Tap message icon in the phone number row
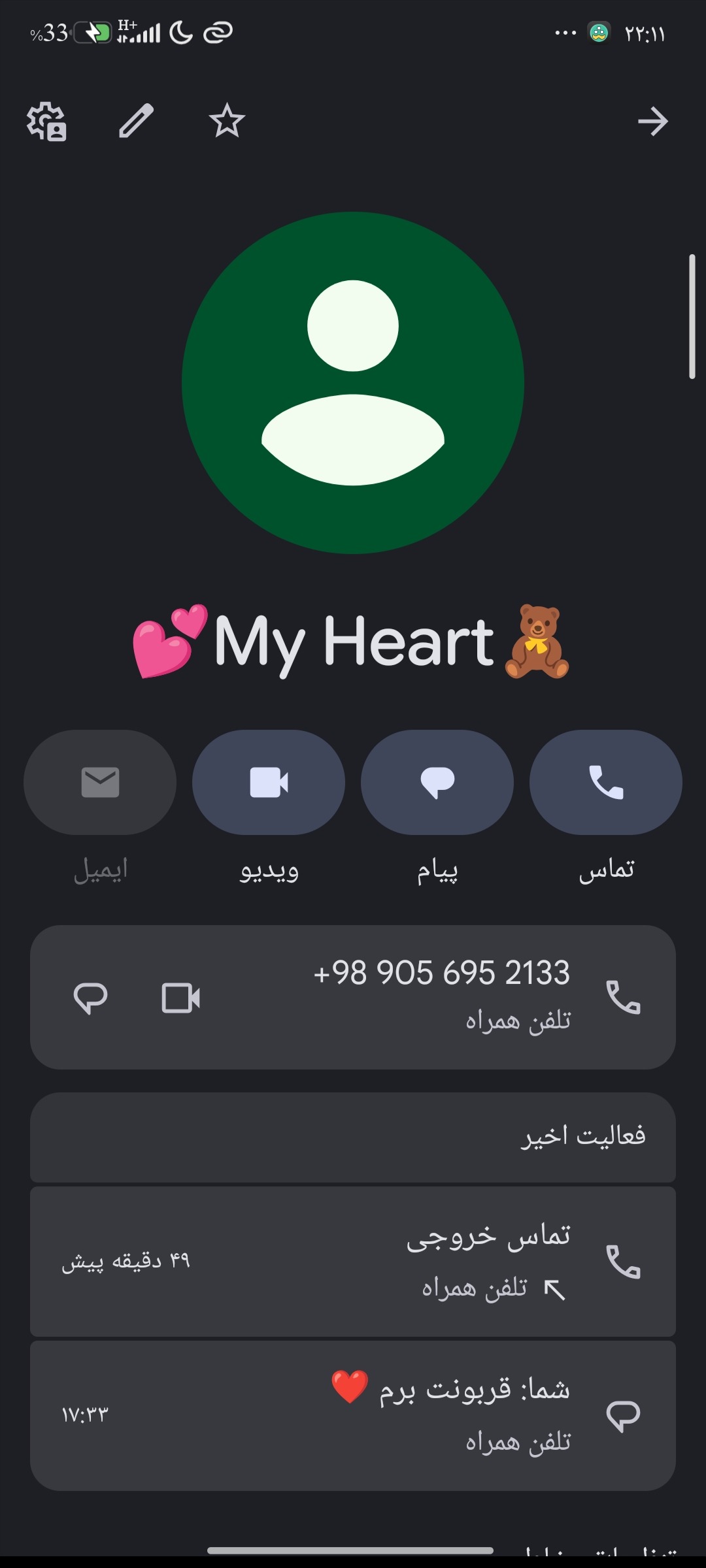706x1568 pixels. pyautogui.click(x=90, y=998)
